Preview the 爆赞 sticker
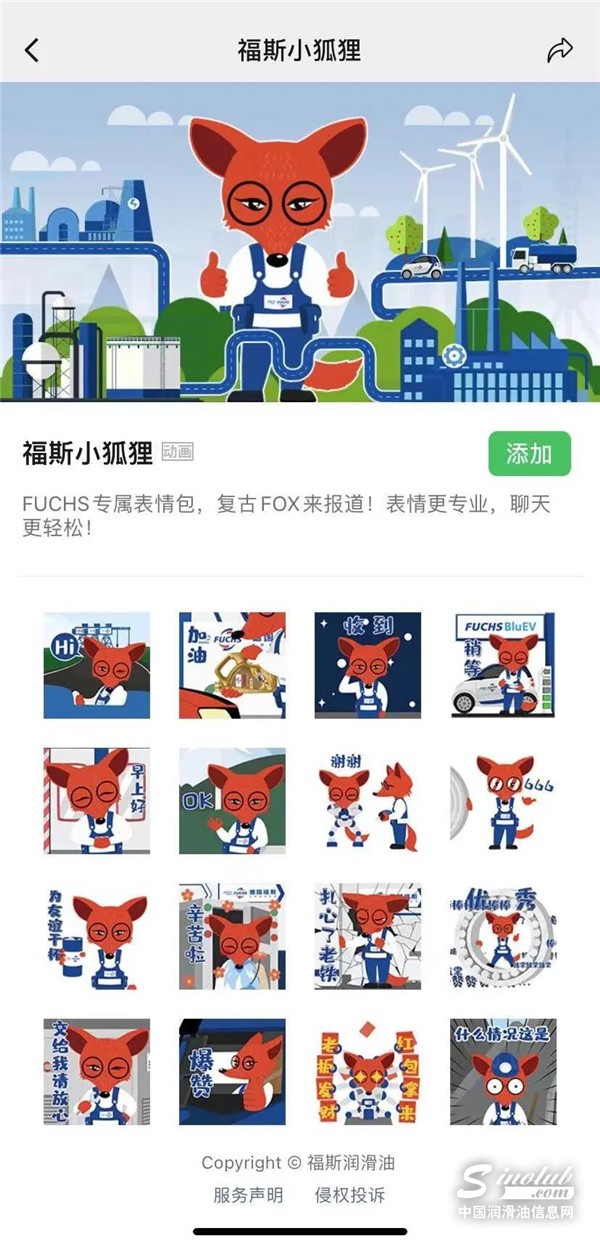The image size is (600, 1246). tap(232, 1072)
